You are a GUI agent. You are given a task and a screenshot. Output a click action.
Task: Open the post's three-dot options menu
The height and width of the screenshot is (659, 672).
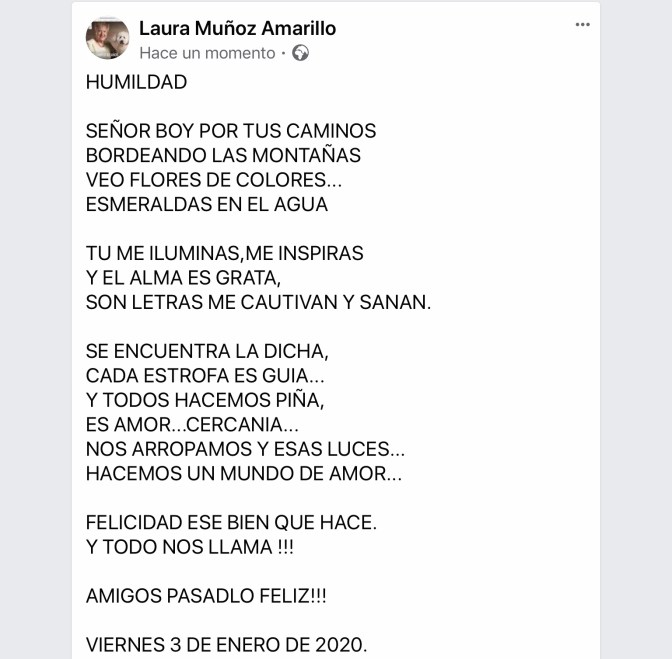582,25
